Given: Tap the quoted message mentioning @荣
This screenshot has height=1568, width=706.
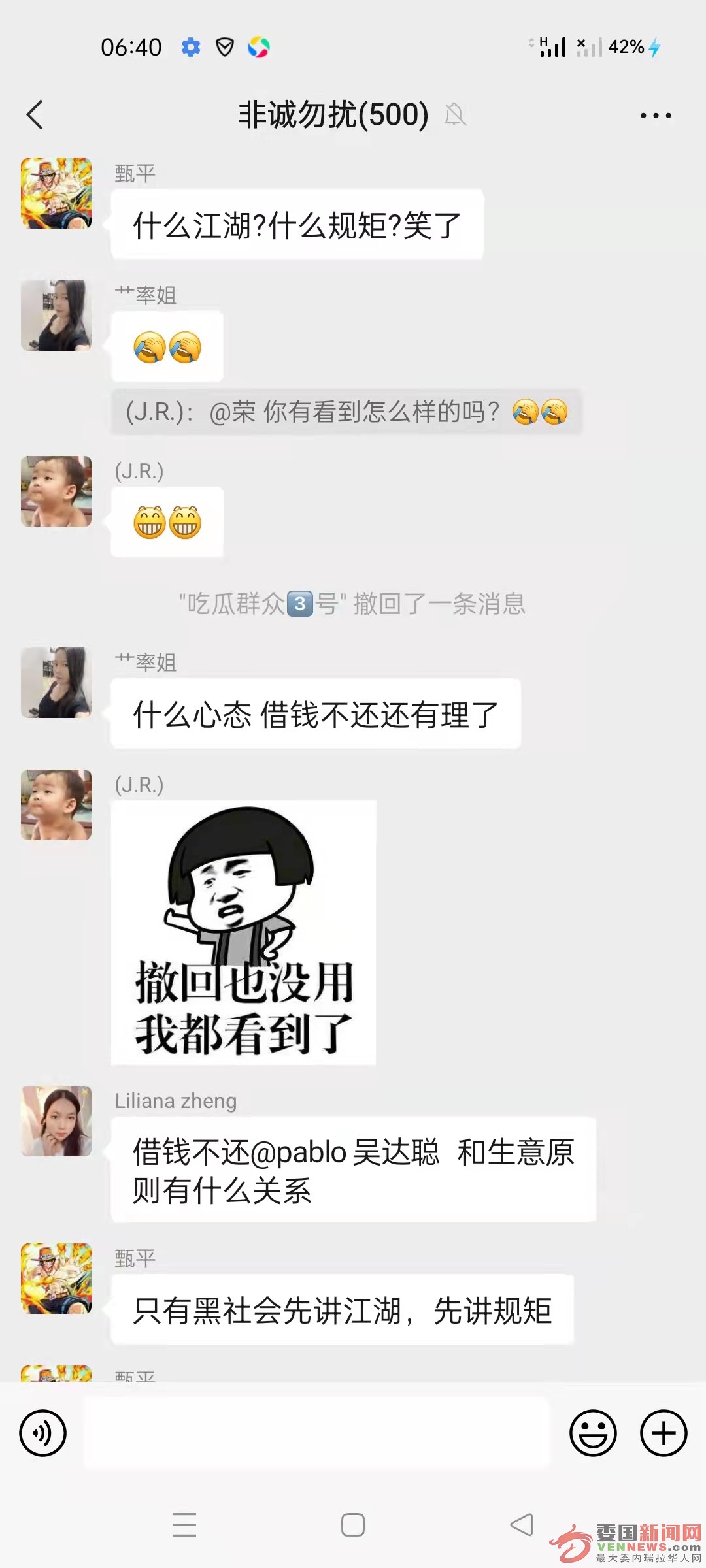Looking at the screenshot, I should click(x=346, y=412).
